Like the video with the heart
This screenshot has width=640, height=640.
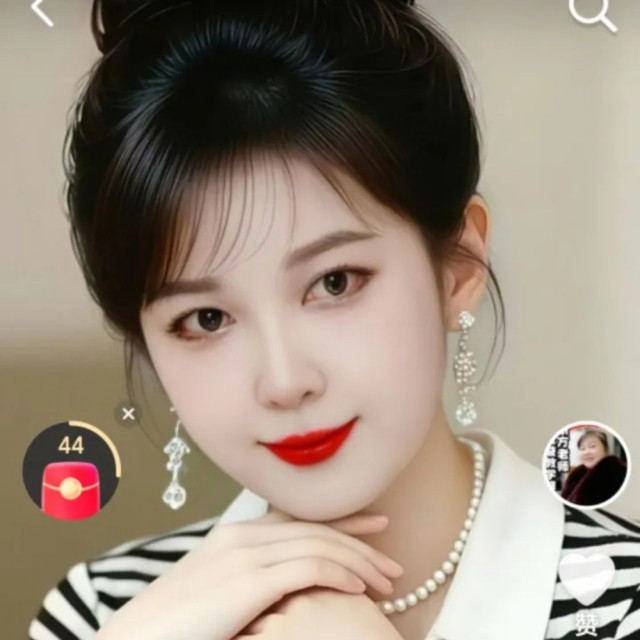587,579
